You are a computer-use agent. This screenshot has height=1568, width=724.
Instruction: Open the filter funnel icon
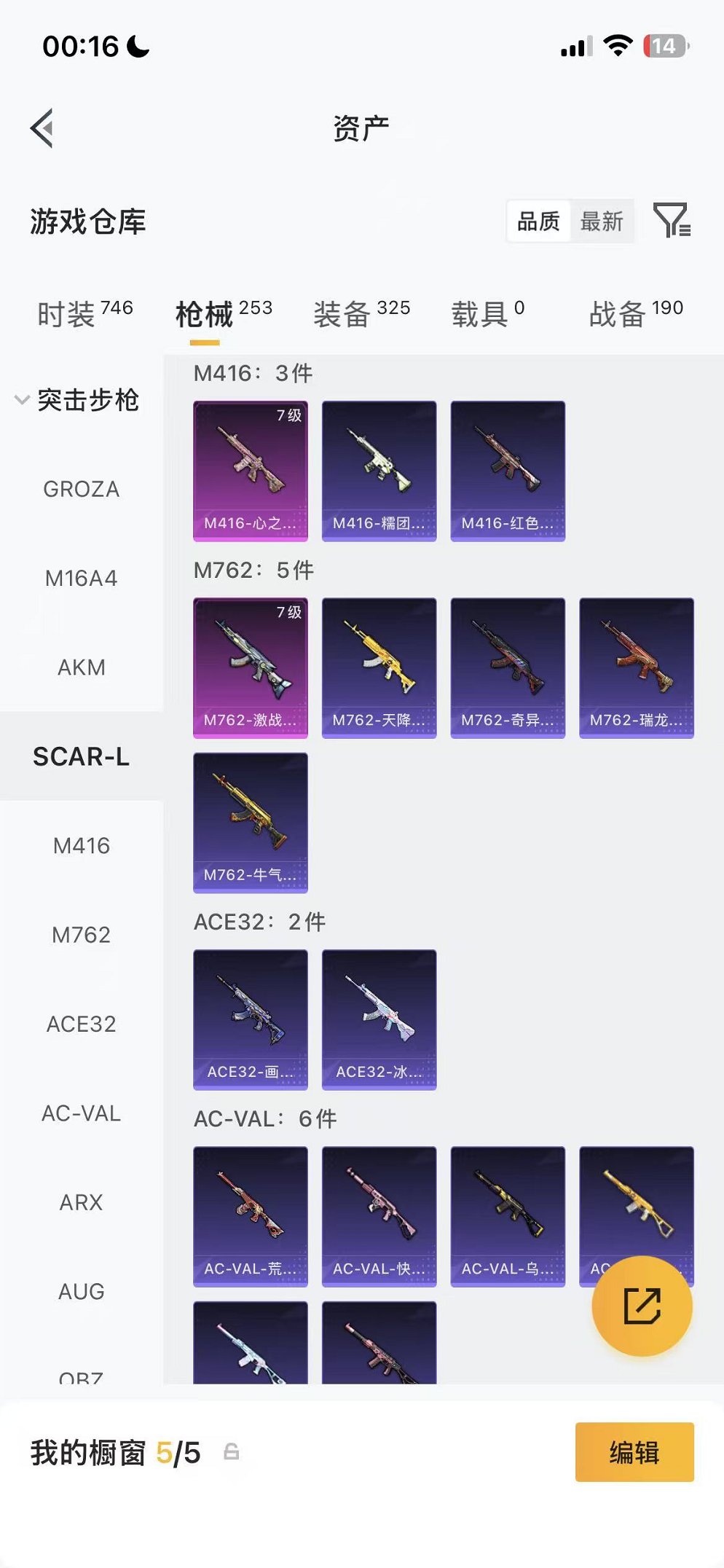[x=672, y=220]
